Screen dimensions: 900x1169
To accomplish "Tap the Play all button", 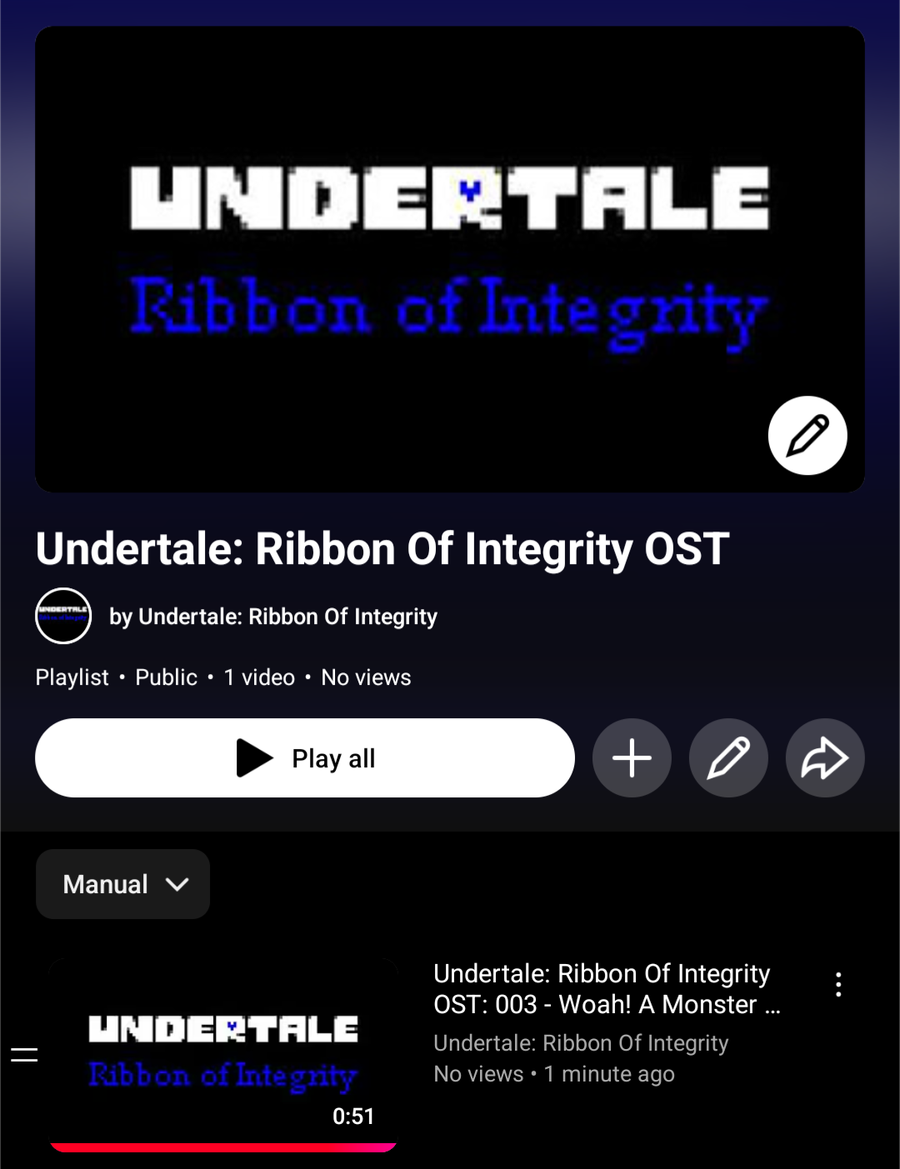I will click(x=305, y=758).
